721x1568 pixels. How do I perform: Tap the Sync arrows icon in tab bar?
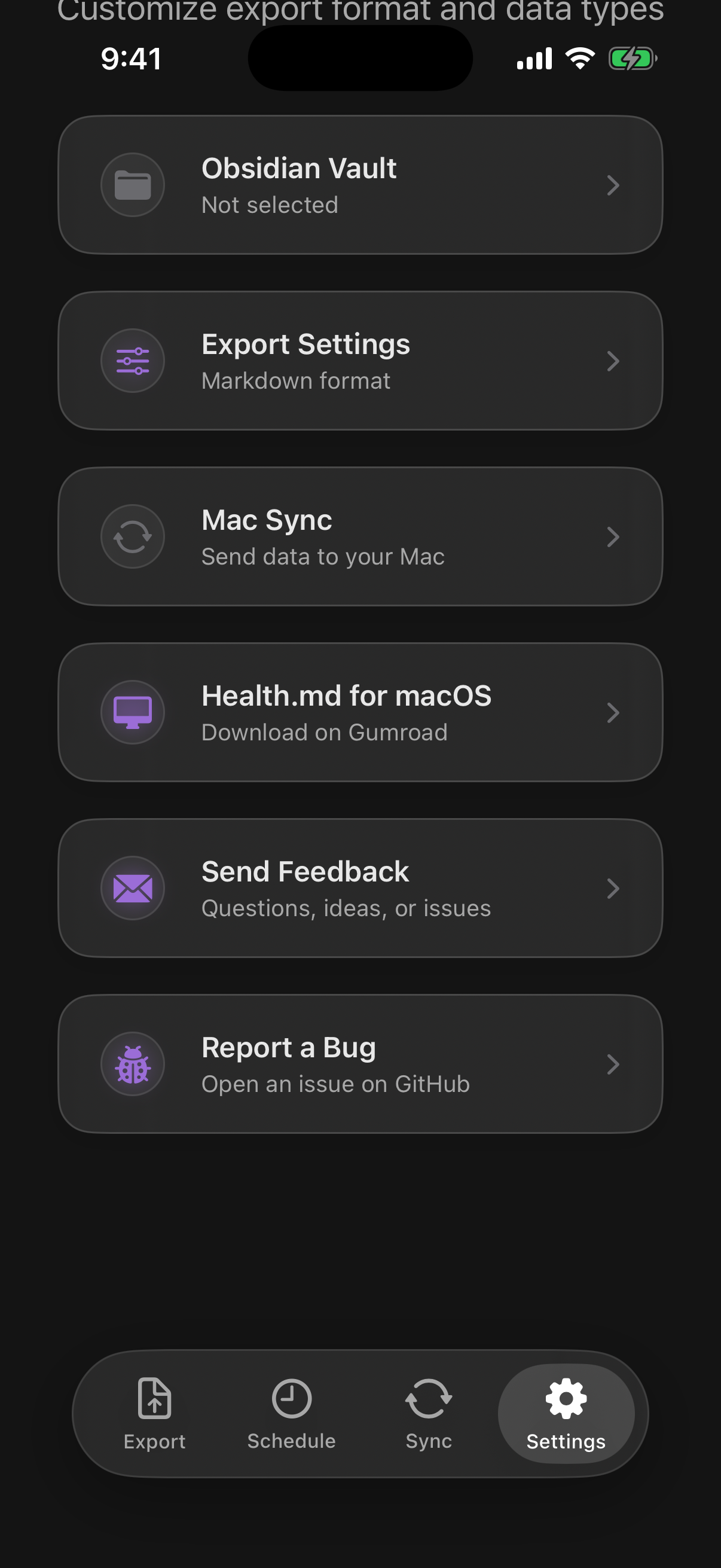(428, 1398)
